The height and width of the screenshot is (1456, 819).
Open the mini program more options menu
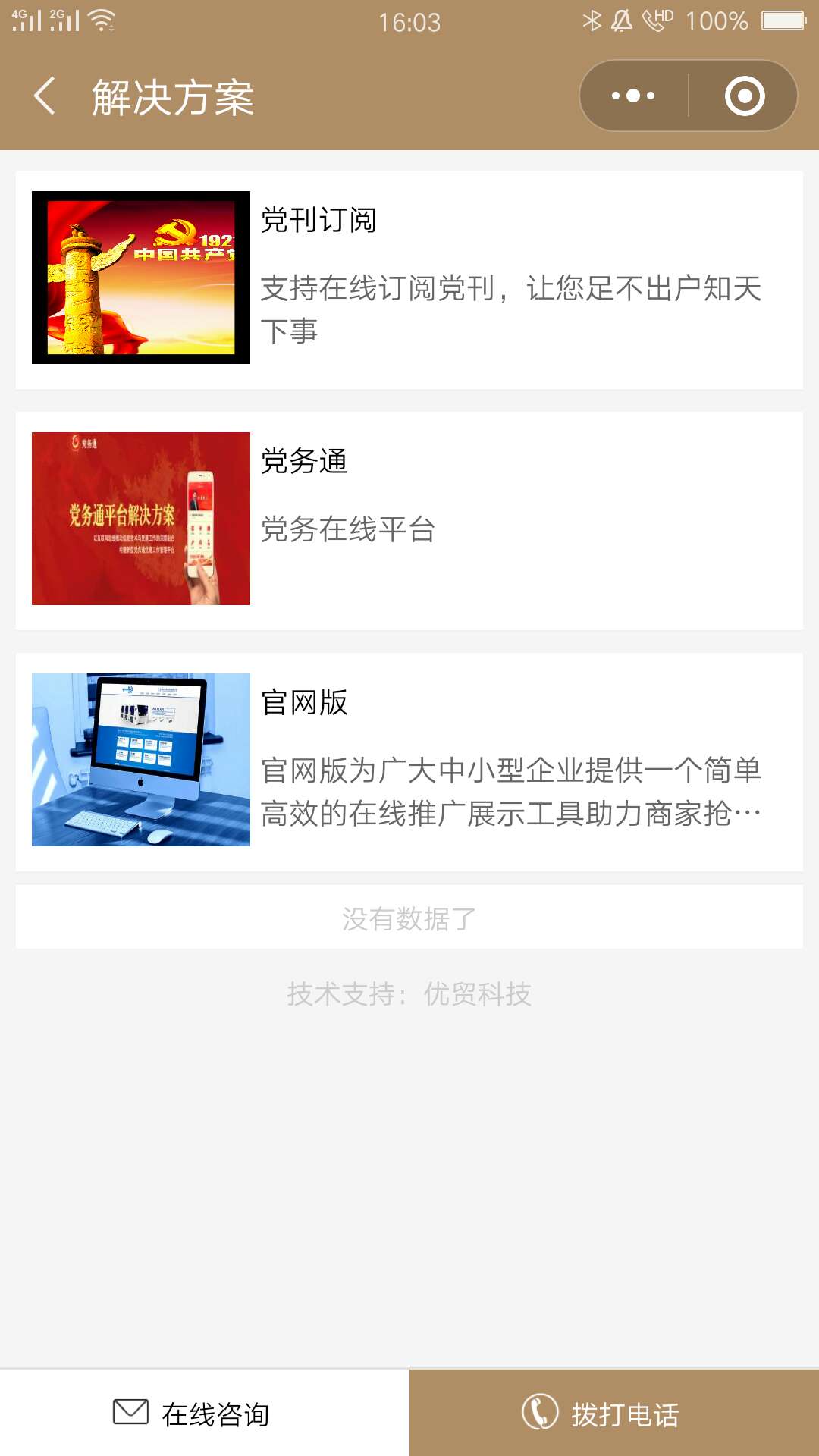633,96
